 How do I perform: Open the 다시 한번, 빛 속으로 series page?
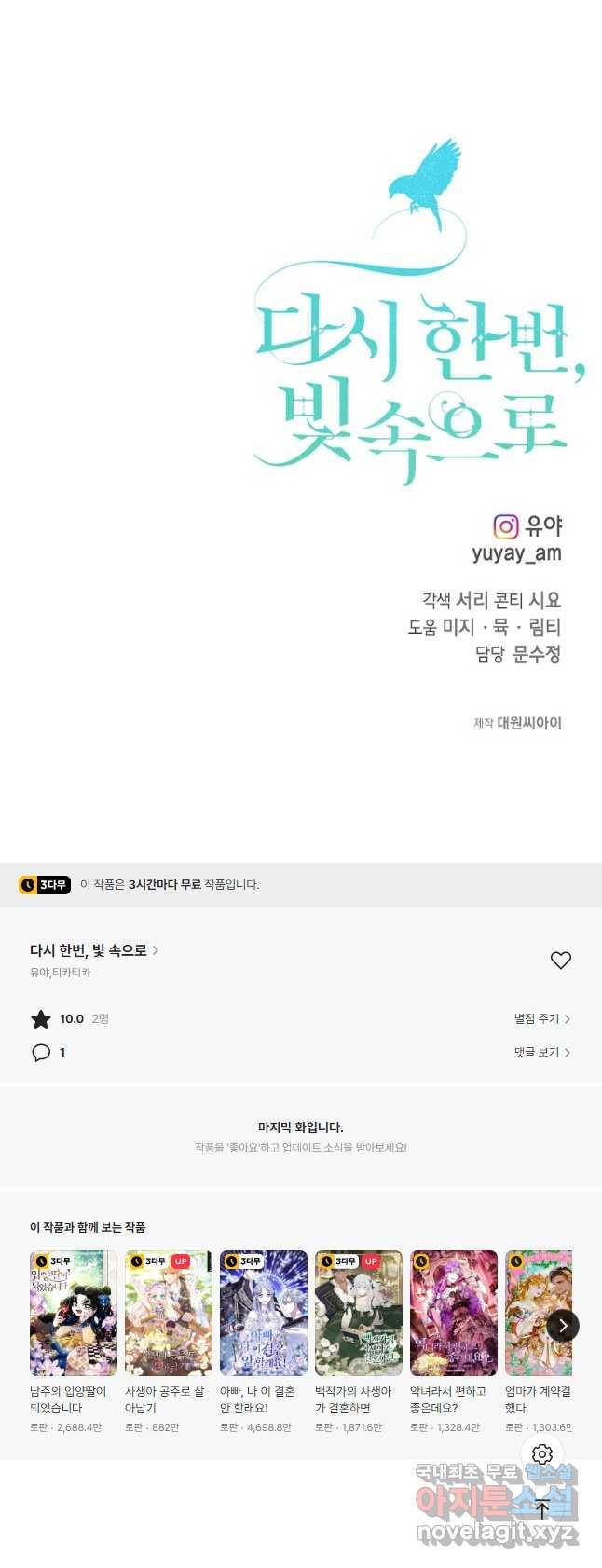(93, 950)
